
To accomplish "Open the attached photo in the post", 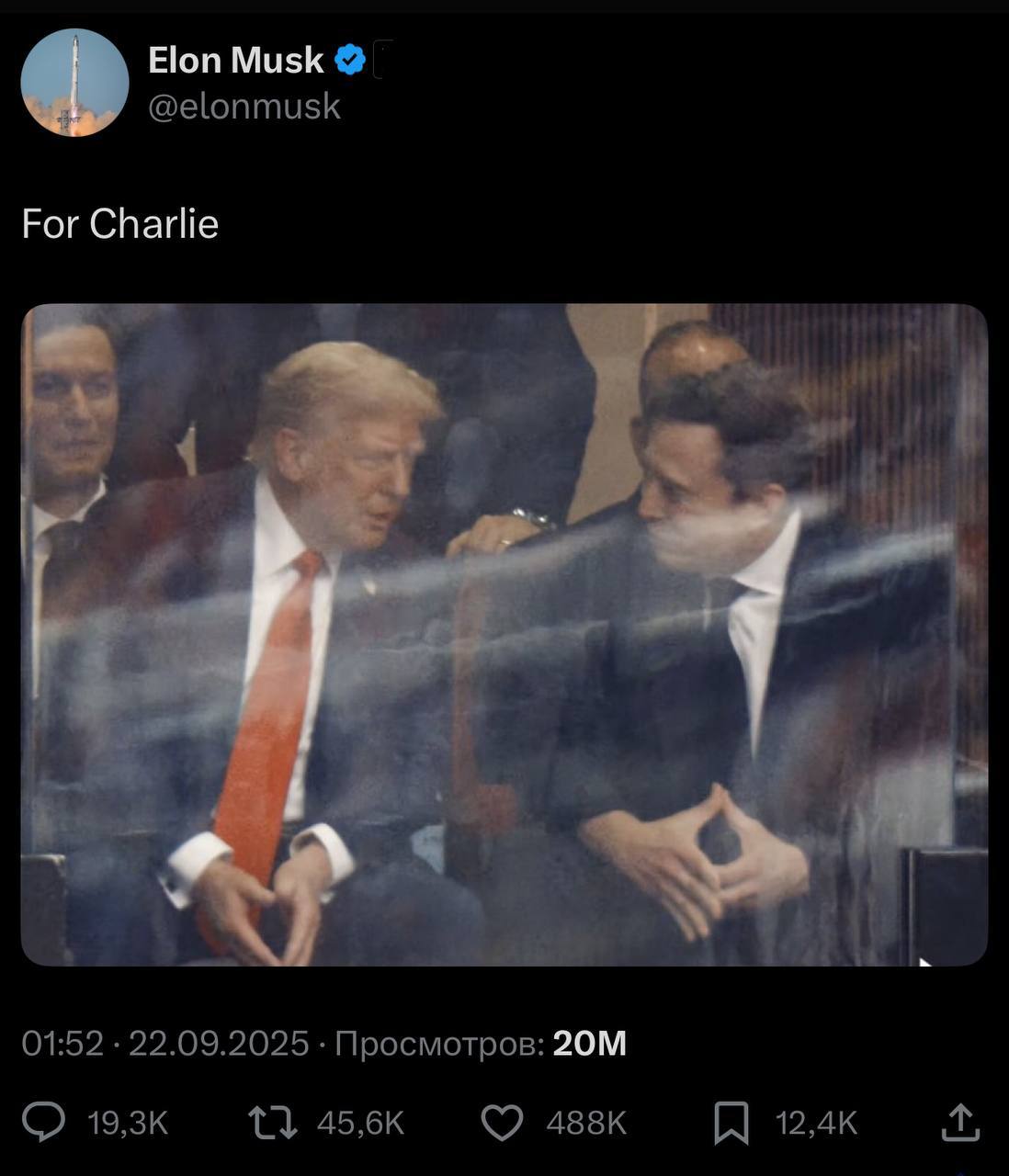I will click(504, 634).
